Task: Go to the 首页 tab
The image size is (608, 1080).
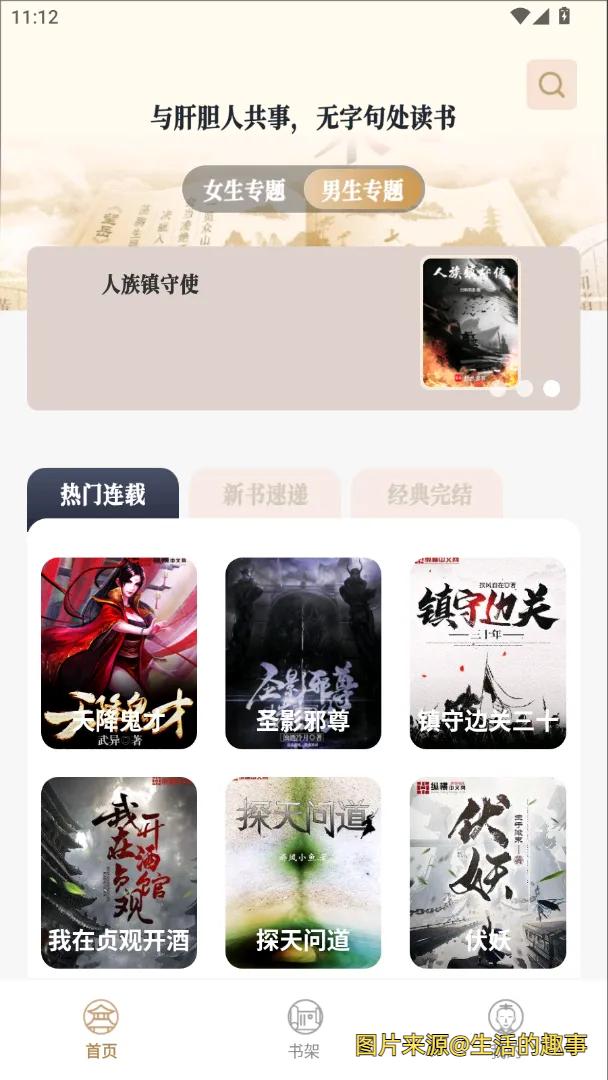Action: pos(101,1029)
